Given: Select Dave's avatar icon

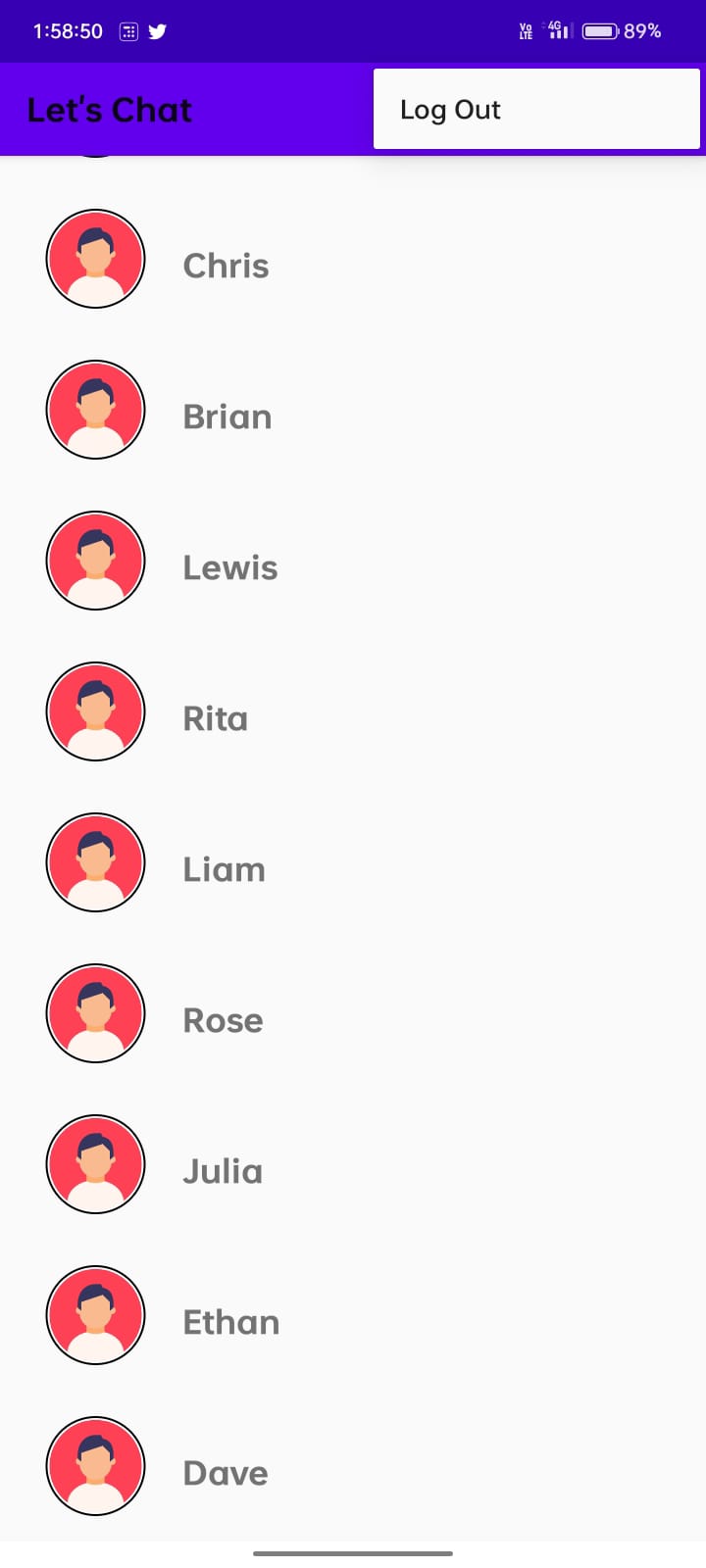Looking at the screenshot, I should (x=95, y=1465).
